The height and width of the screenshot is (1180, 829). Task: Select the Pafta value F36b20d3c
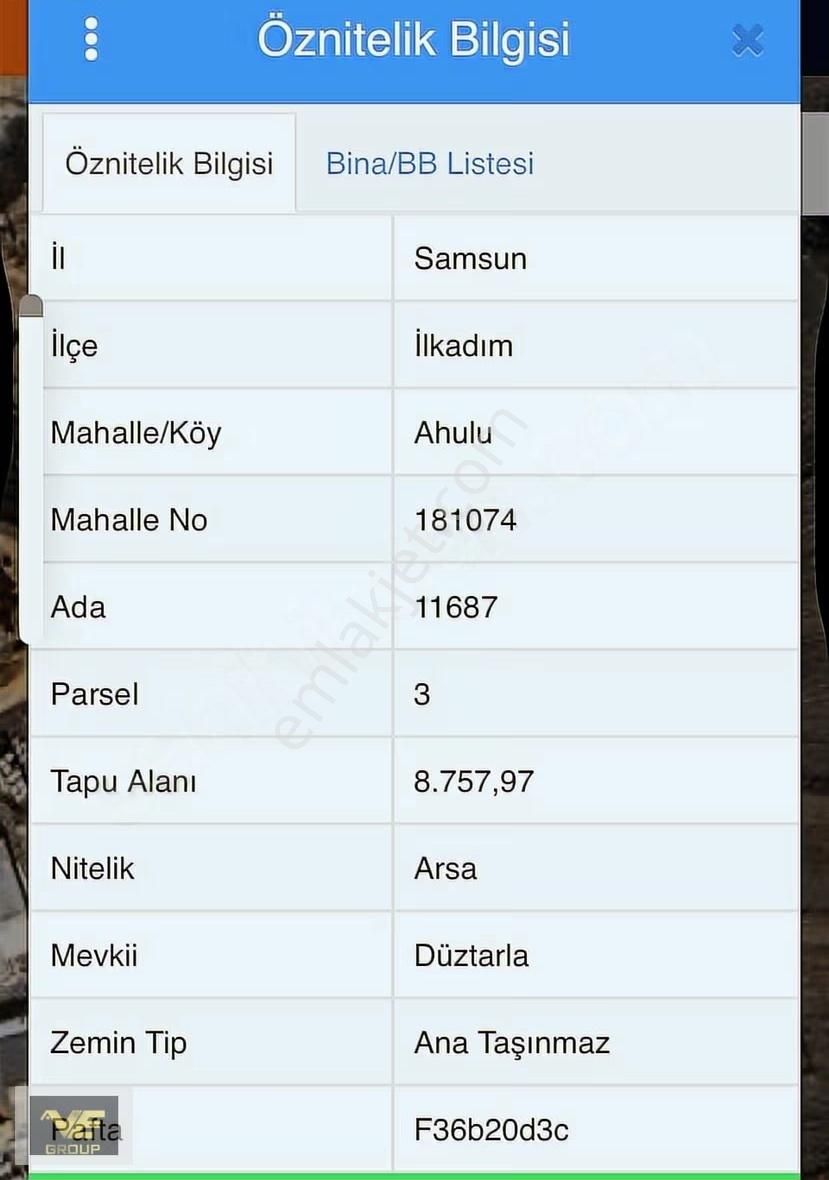point(492,1130)
